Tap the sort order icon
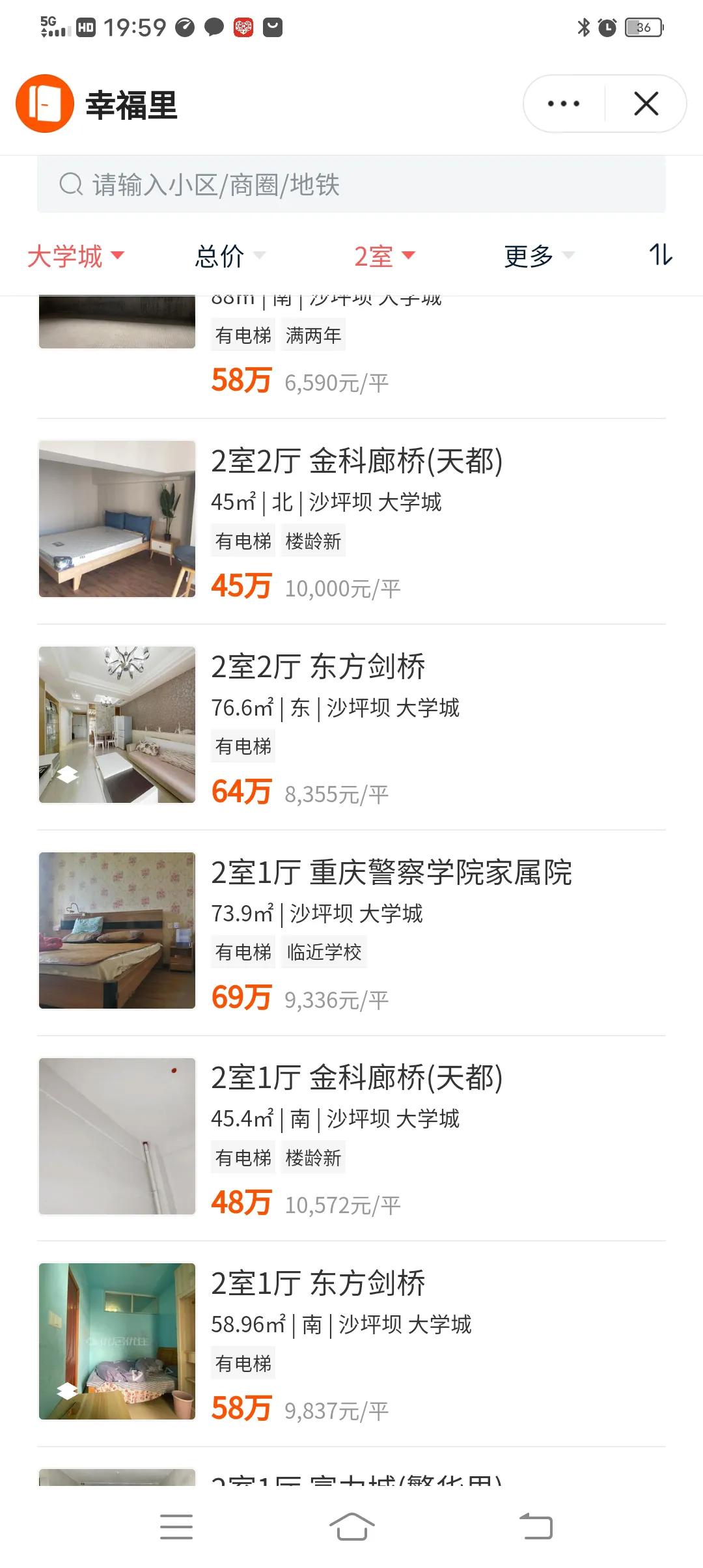The image size is (703, 1568). pyautogui.click(x=660, y=255)
